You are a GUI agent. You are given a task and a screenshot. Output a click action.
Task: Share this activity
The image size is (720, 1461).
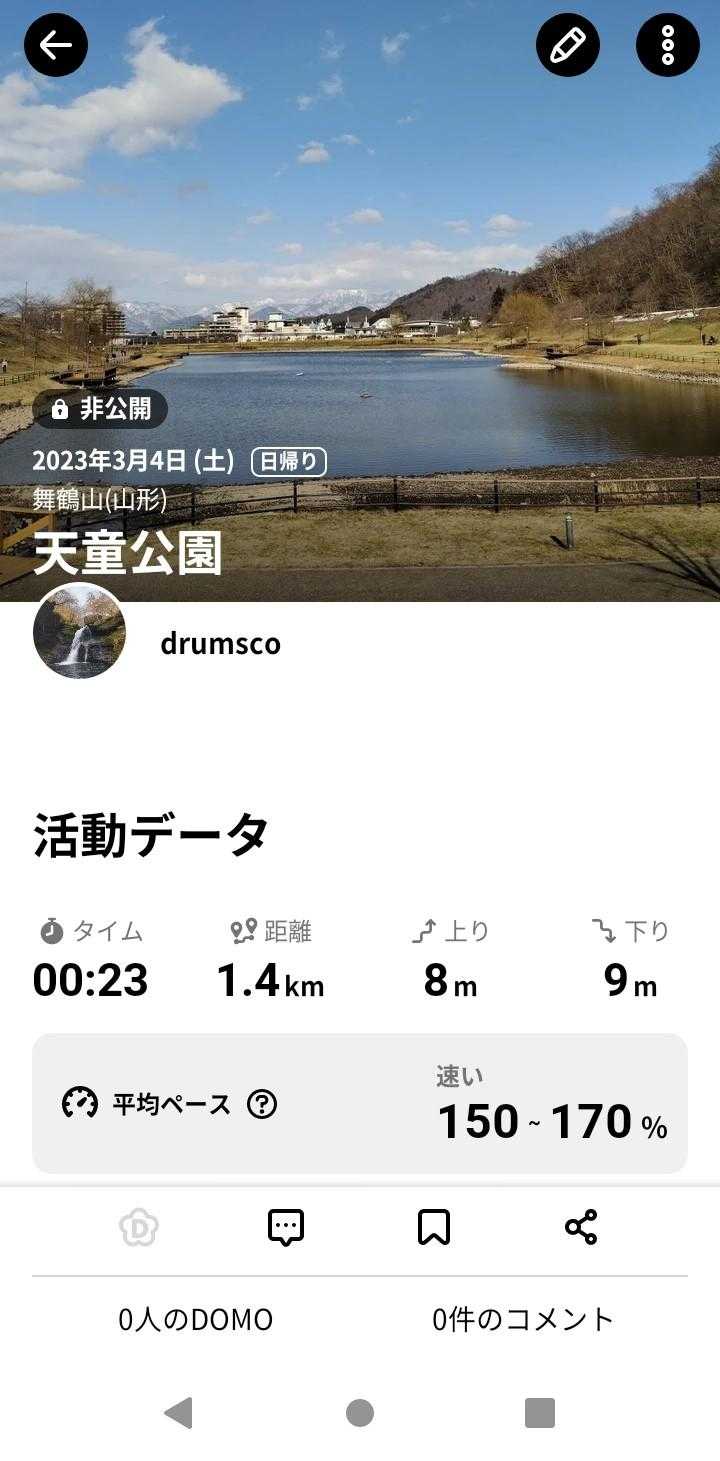coord(581,1227)
